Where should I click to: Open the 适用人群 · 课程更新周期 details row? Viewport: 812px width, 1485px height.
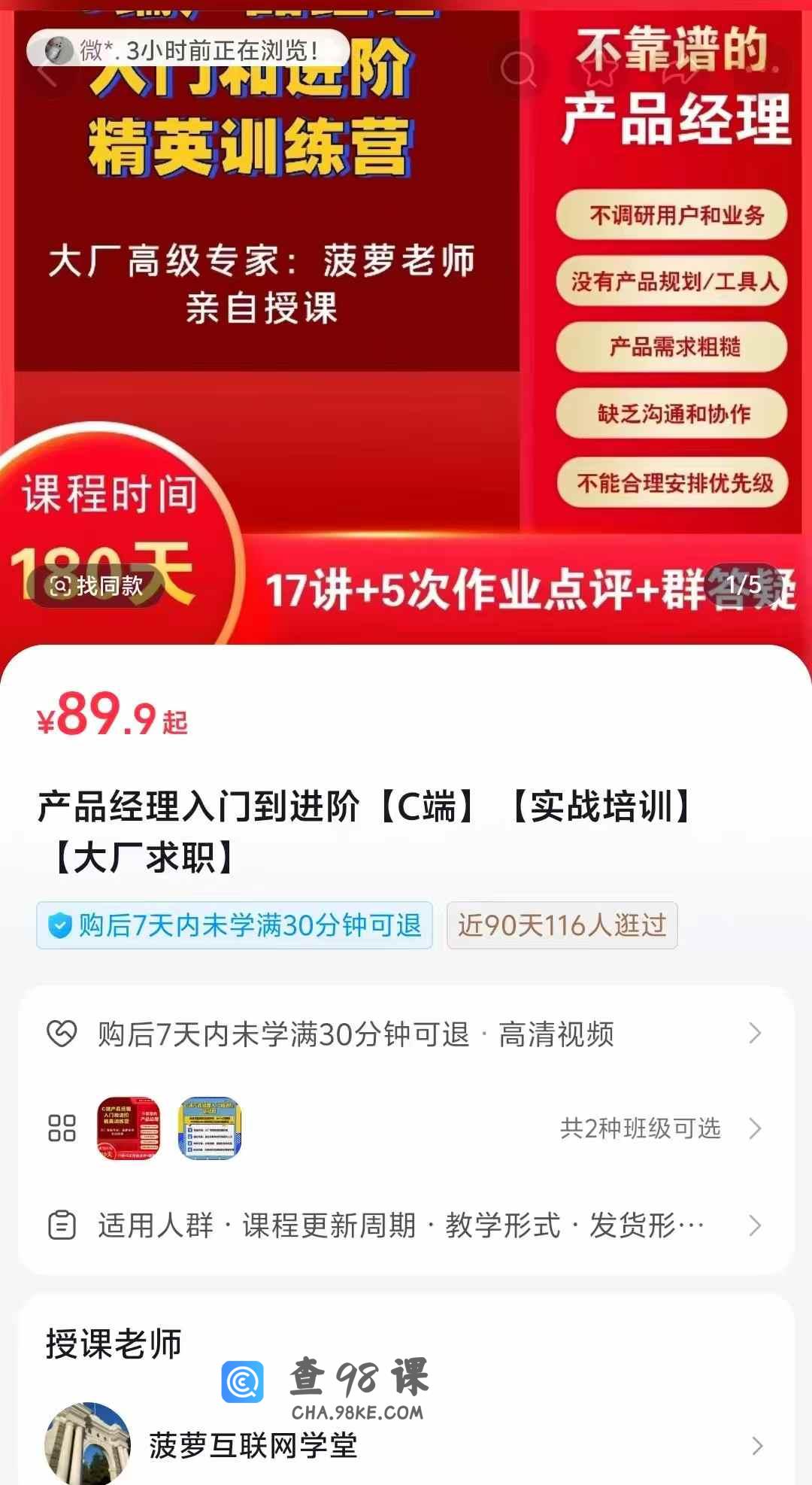click(x=406, y=1225)
